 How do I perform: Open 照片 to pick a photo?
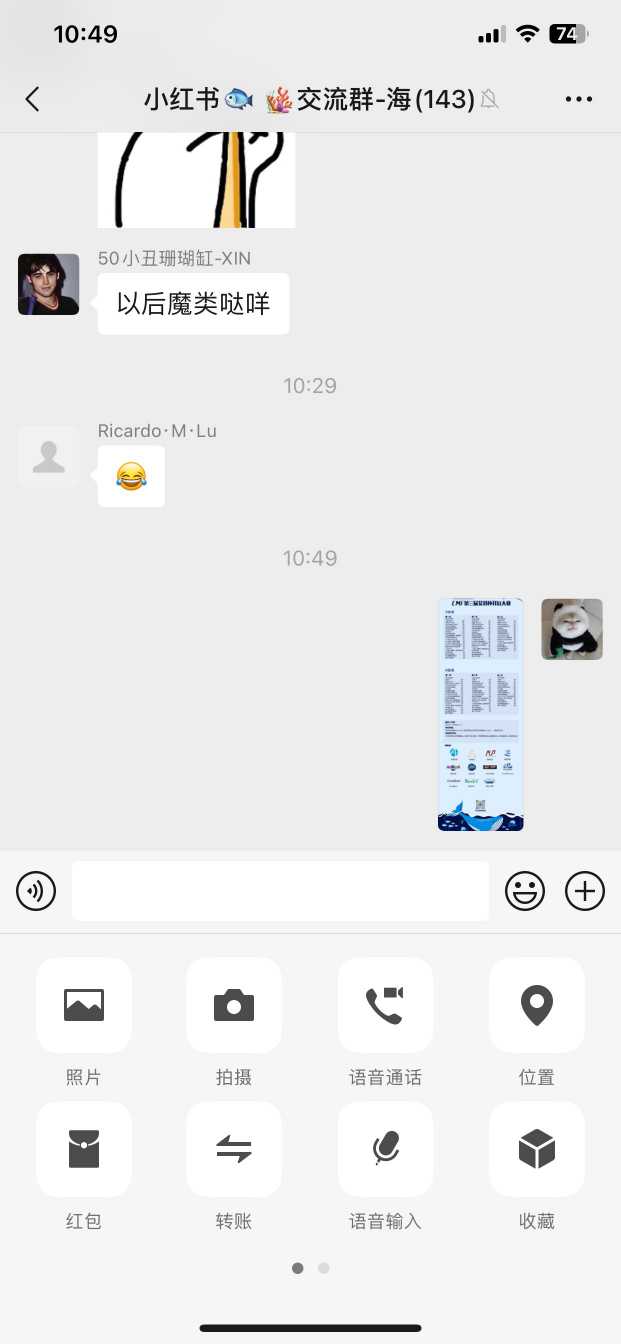click(84, 1005)
